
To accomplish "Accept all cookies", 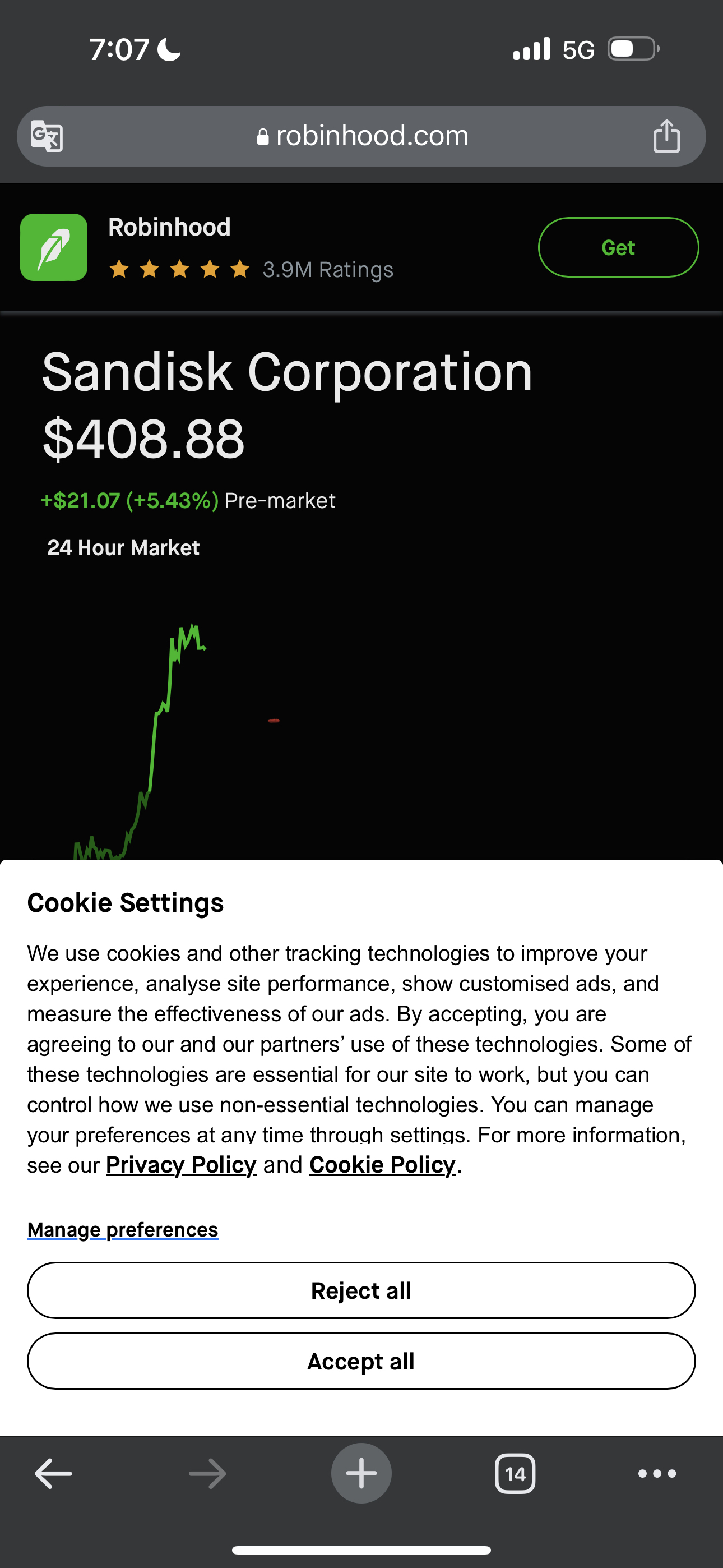I will pos(361,1361).
